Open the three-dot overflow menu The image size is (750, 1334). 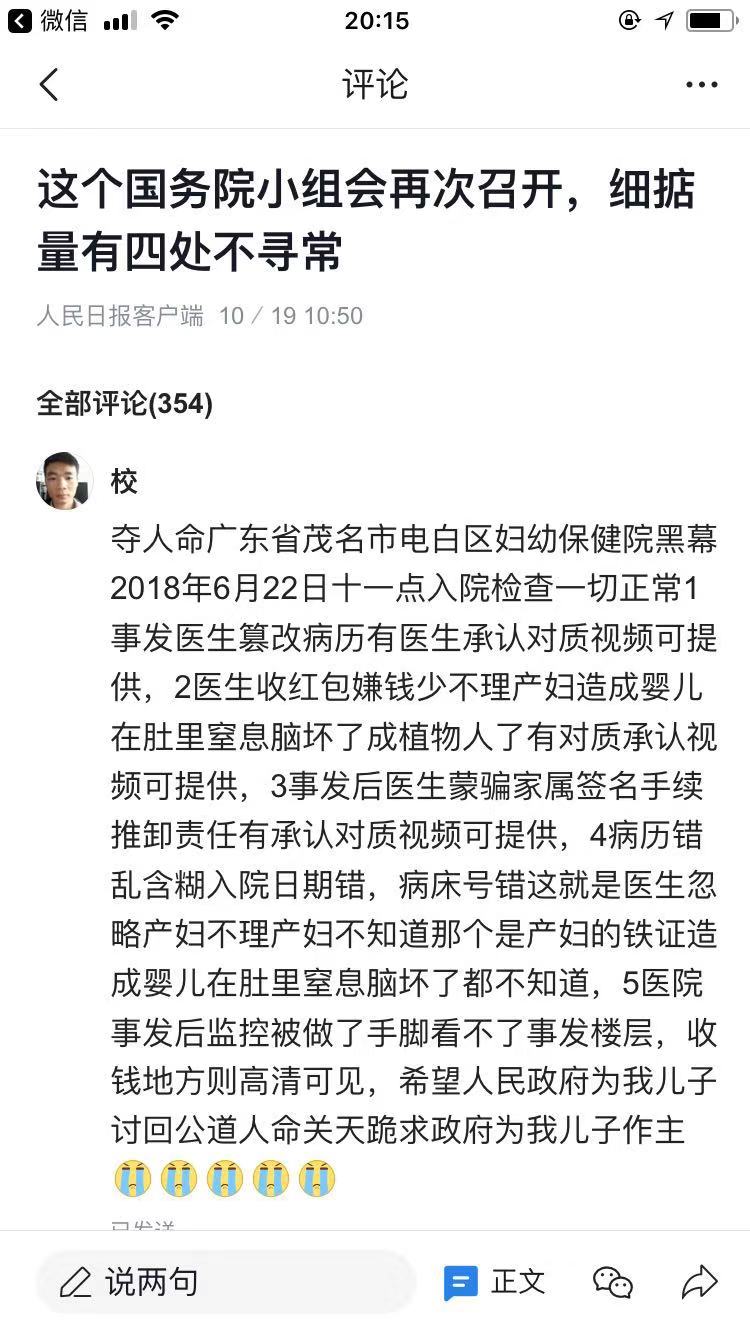pyautogui.click(x=701, y=85)
